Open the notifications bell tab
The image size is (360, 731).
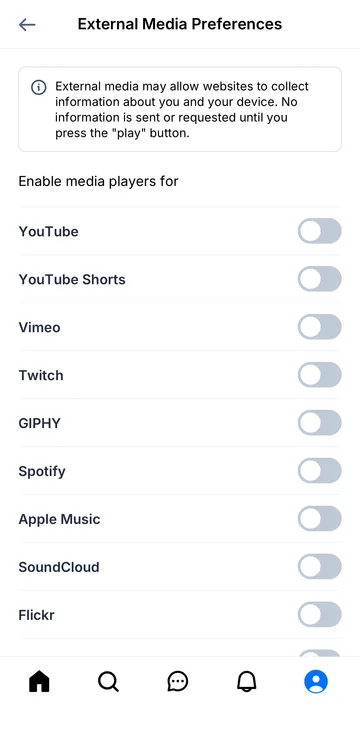pyautogui.click(x=247, y=682)
